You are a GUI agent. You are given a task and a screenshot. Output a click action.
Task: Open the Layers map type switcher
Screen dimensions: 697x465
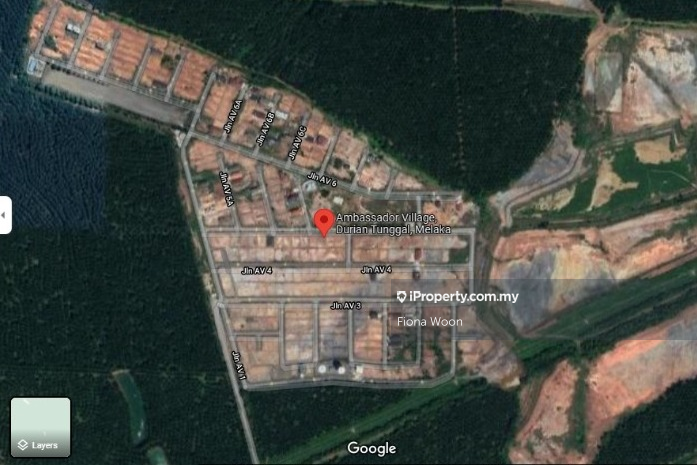click(x=40, y=427)
